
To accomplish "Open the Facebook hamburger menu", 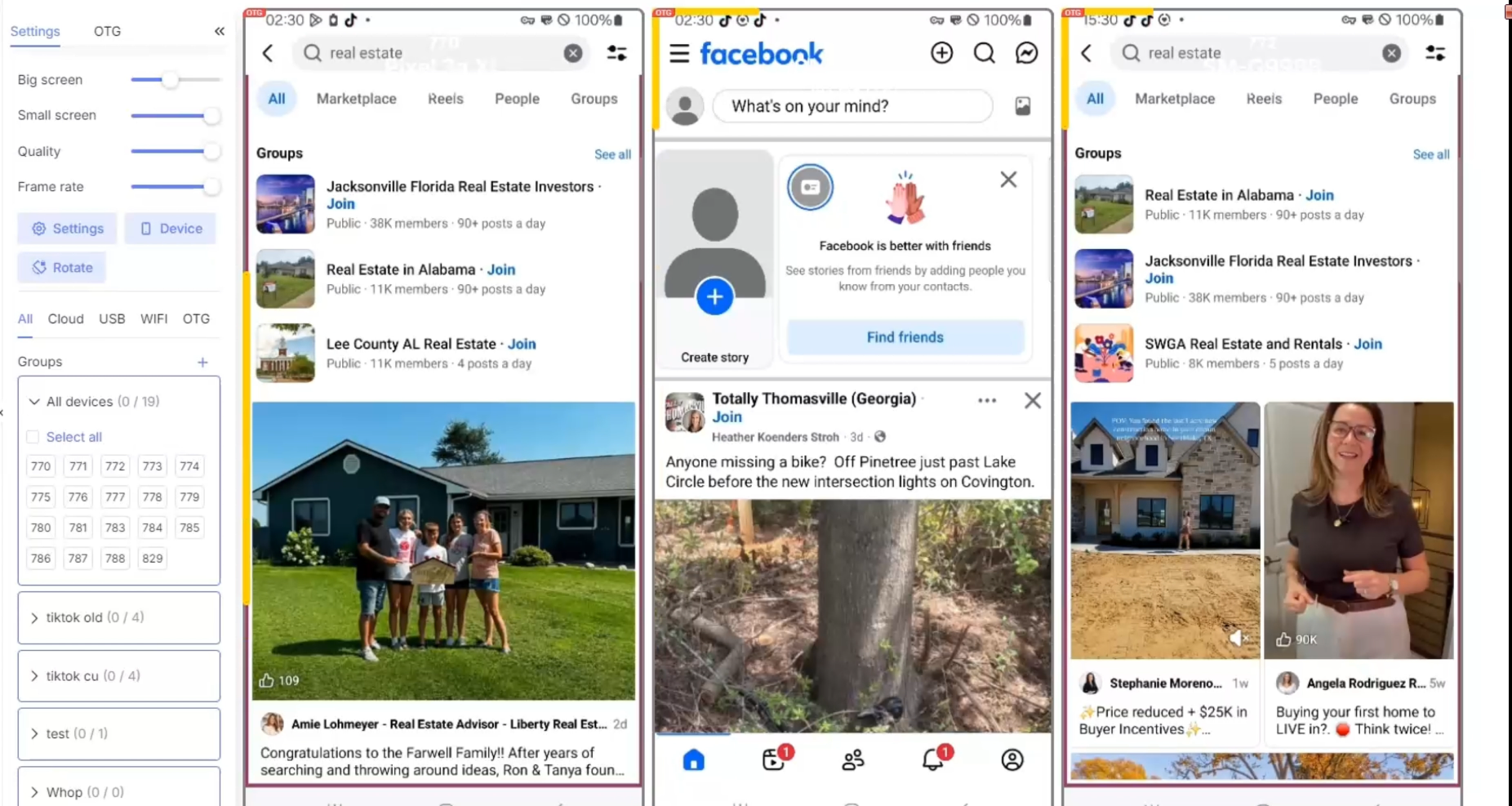I will (678, 54).
